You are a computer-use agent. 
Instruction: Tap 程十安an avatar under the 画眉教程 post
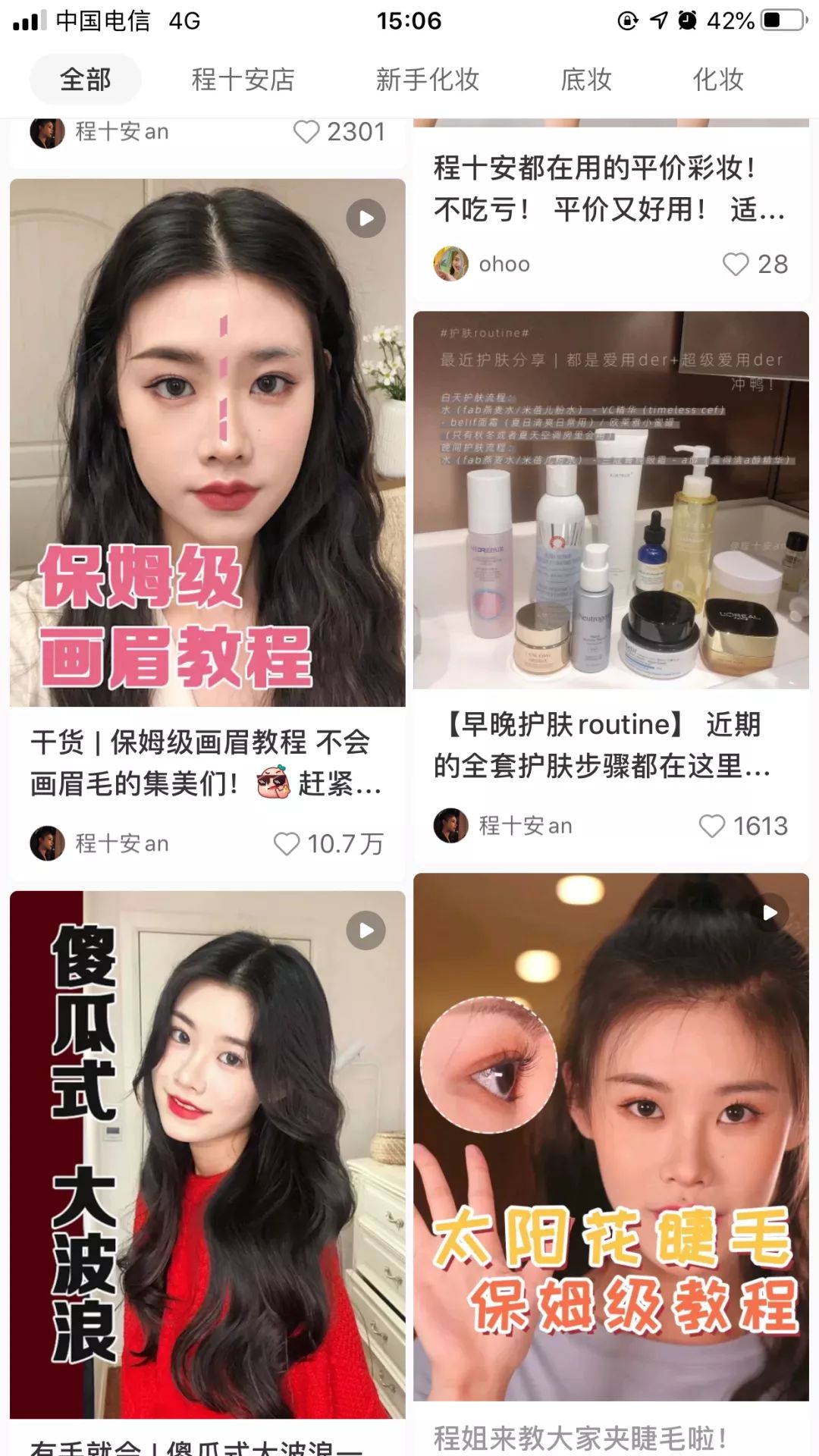pos(47,843)
